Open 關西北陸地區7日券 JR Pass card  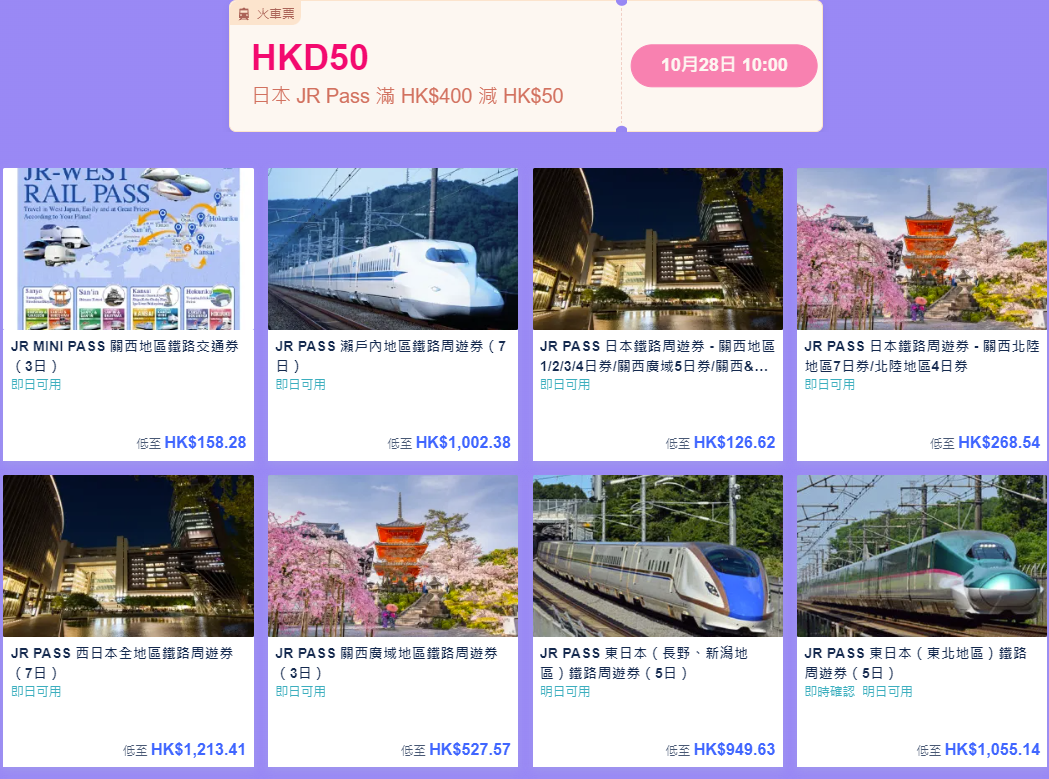(x=921, y=300)
